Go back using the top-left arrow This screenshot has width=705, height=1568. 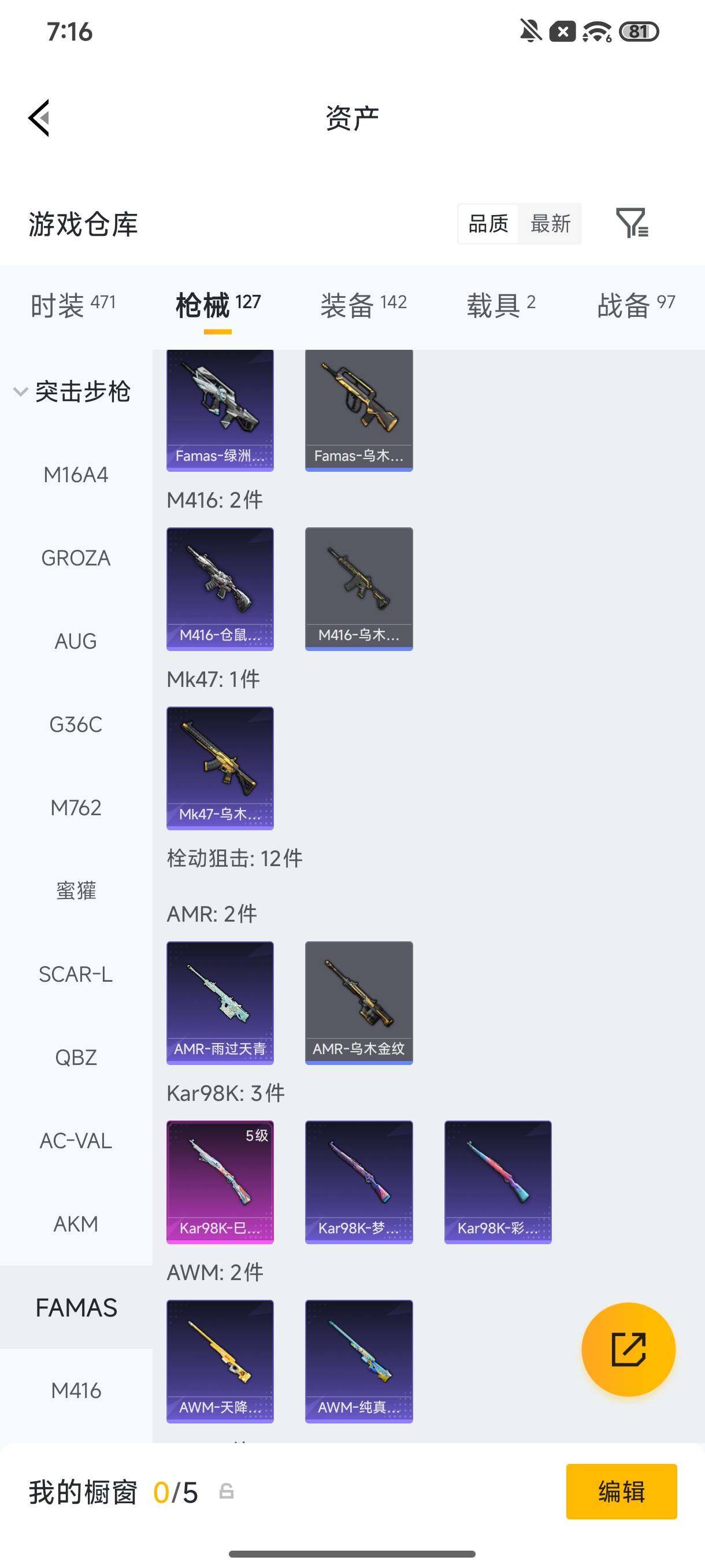click(x=39, y=118)
